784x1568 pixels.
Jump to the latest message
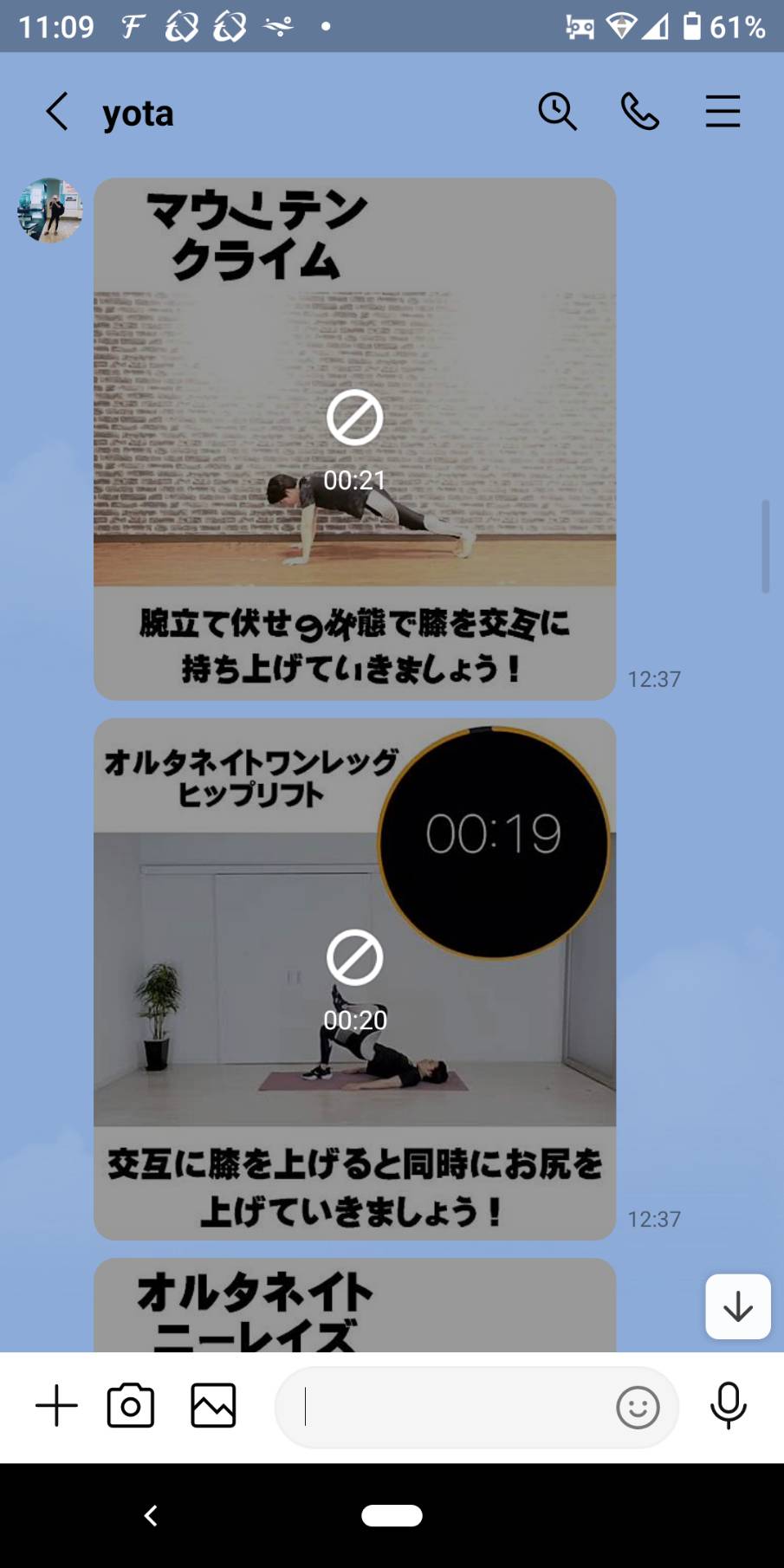738,1306
